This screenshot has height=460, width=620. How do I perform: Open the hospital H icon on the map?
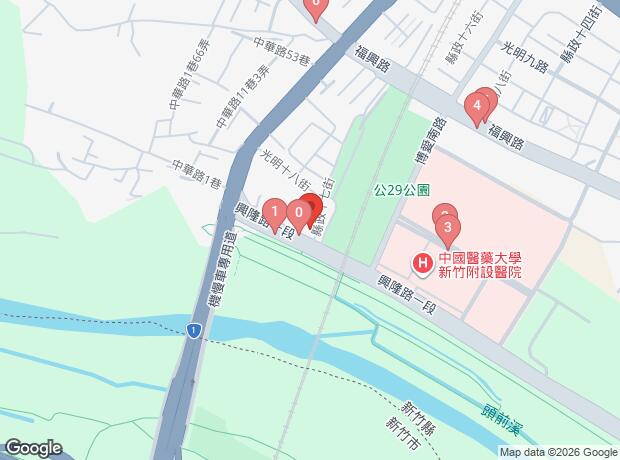(422, 264)
